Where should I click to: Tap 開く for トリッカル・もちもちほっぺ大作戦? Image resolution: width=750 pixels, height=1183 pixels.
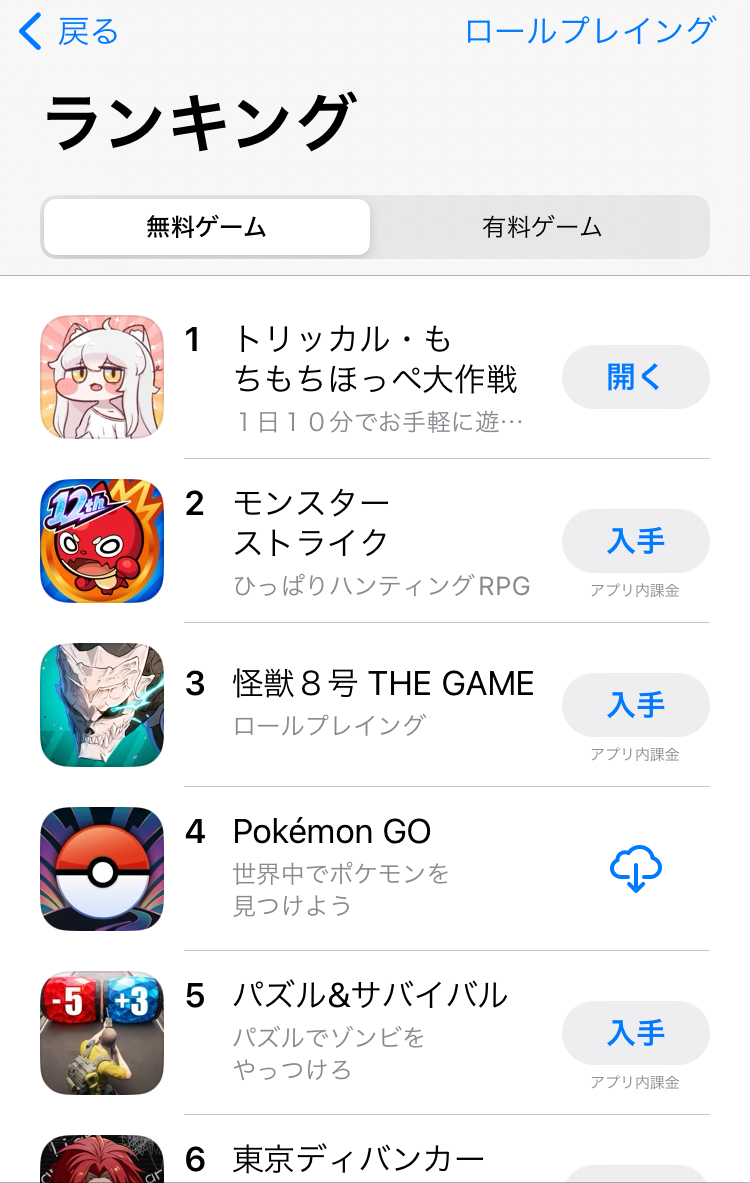pyautogui.click(x=635, y=377)
